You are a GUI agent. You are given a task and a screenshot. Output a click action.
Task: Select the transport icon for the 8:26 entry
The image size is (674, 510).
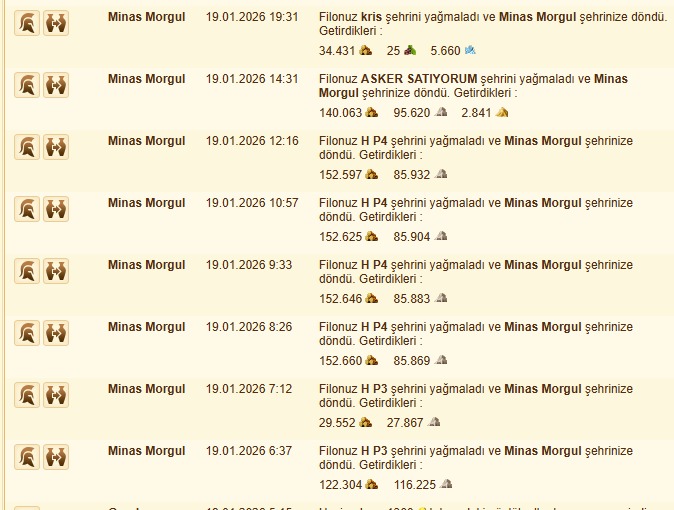[56, 332]
